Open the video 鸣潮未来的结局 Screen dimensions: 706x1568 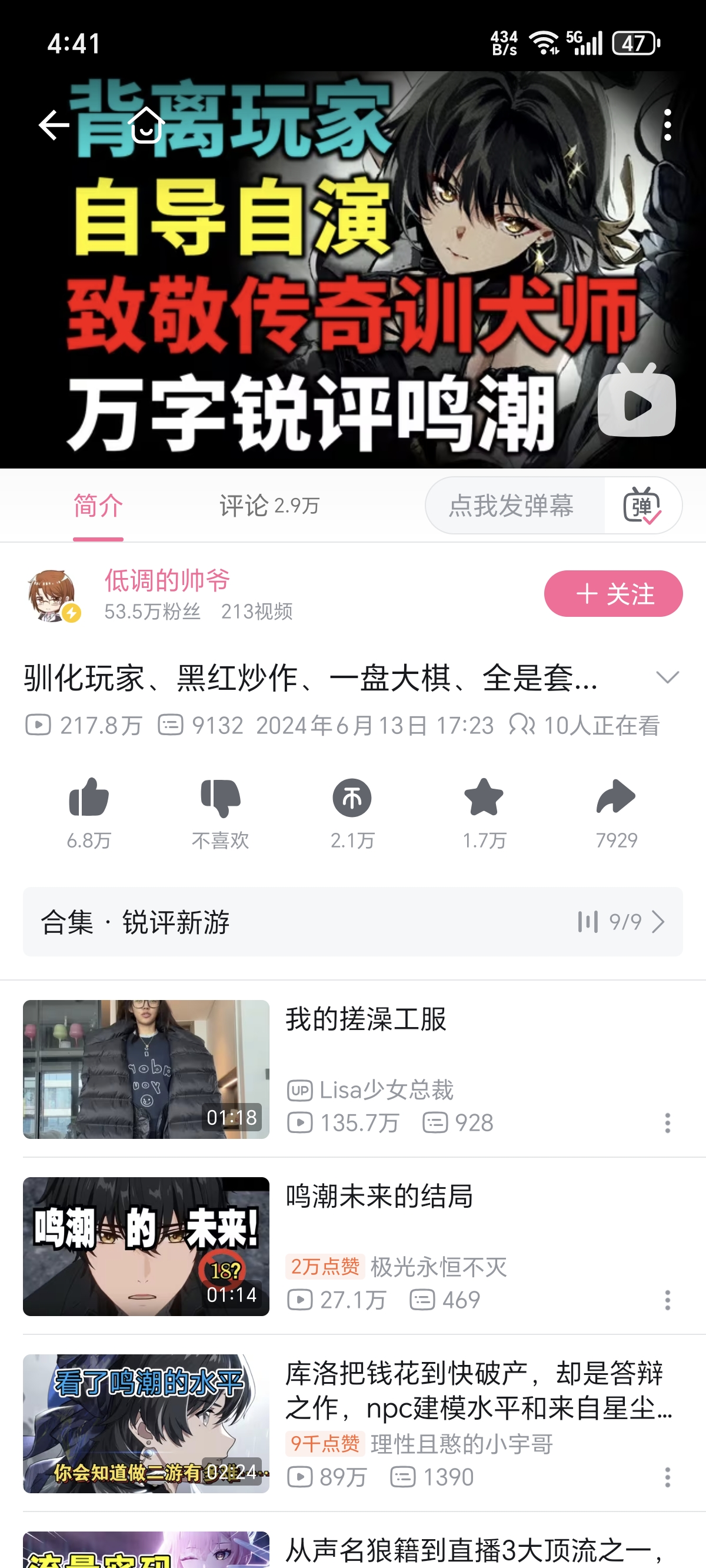coord(379,1197)
